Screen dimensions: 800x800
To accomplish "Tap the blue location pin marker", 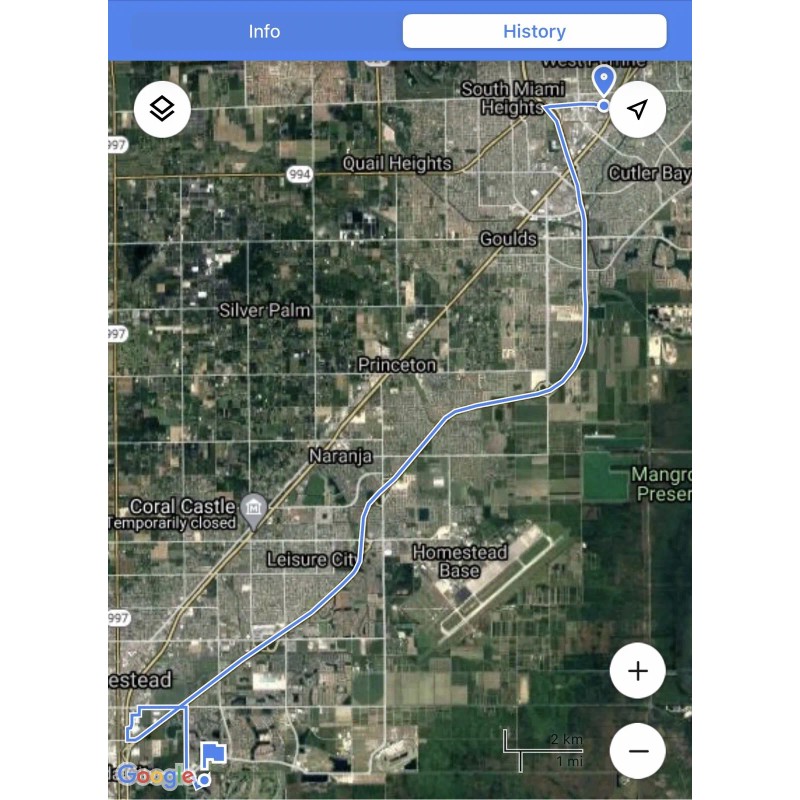I will coord(603,81).
